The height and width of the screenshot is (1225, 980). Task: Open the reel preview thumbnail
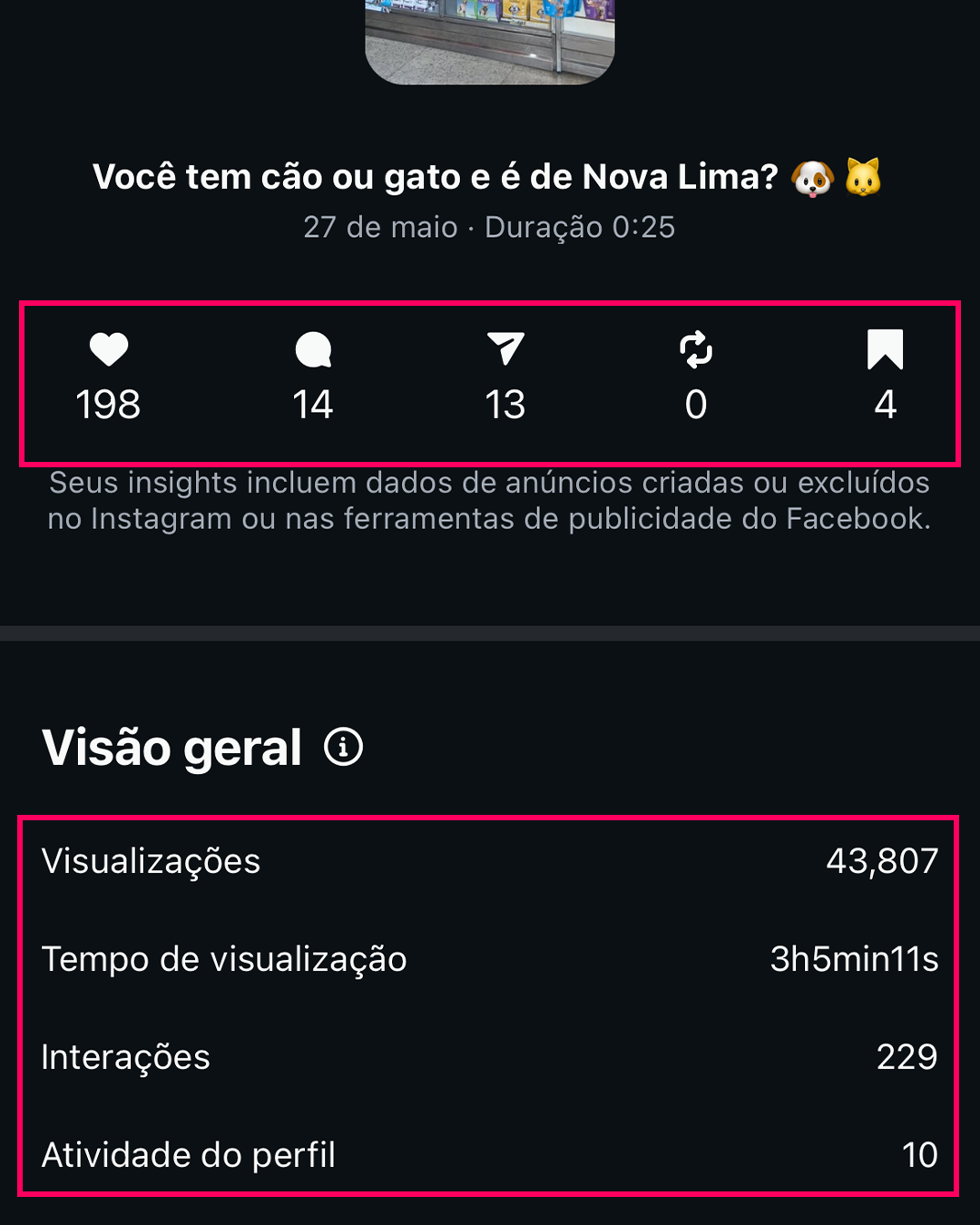pos(490,40)
